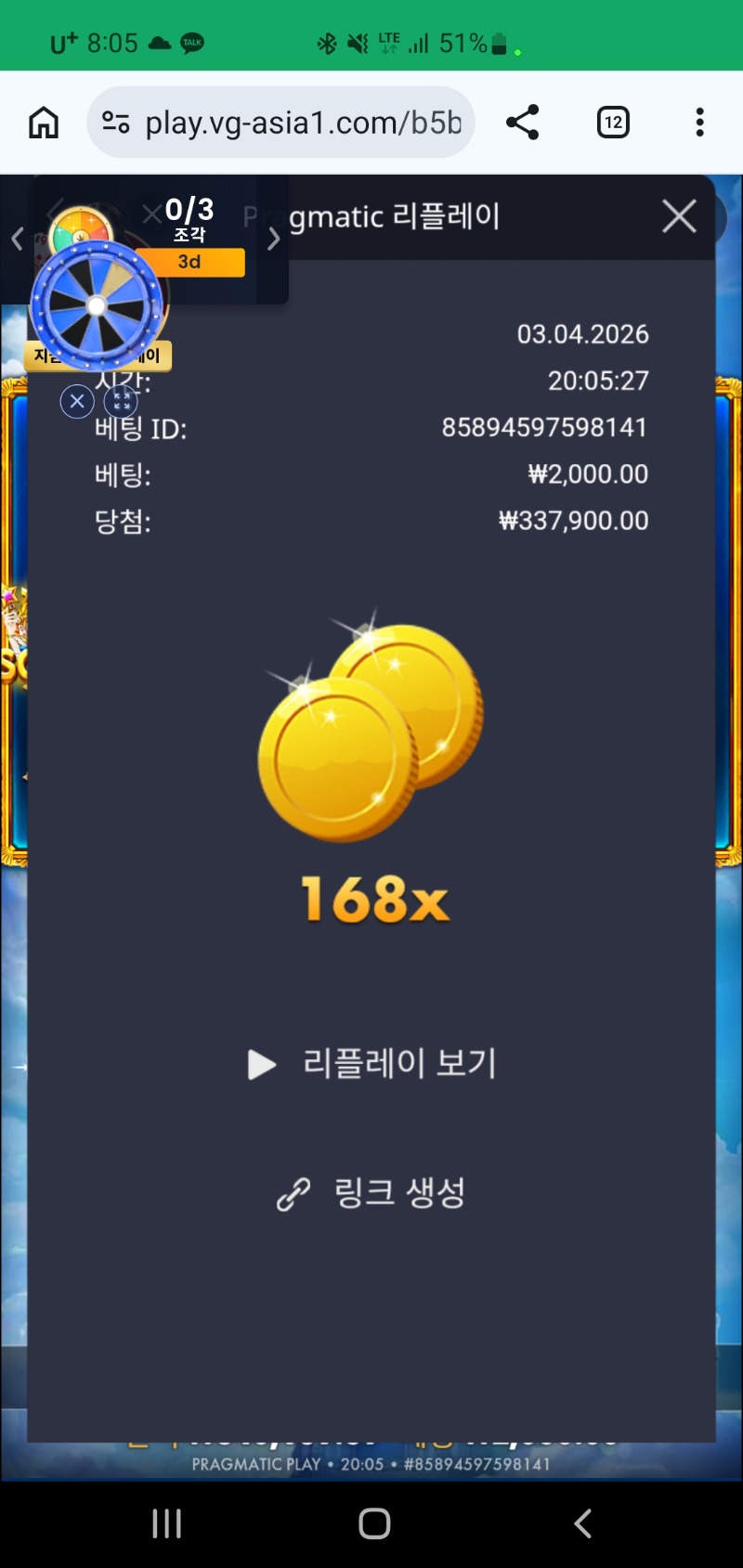Expand the floating blue wheel widget
Image resolution: width=743 pixels, height=1568 pixels.
(121, 401)
